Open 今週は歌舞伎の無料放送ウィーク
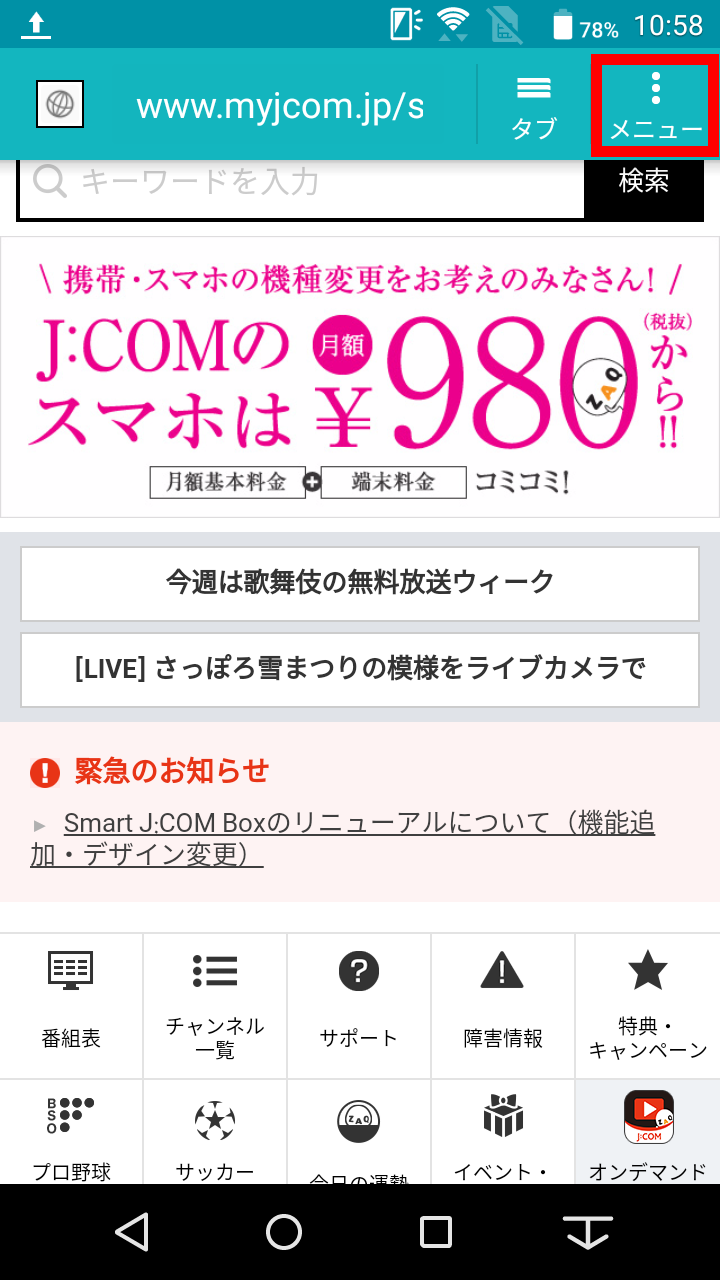Image resolution: width=720 pixels, height=1280 pixels. point(360,583)
